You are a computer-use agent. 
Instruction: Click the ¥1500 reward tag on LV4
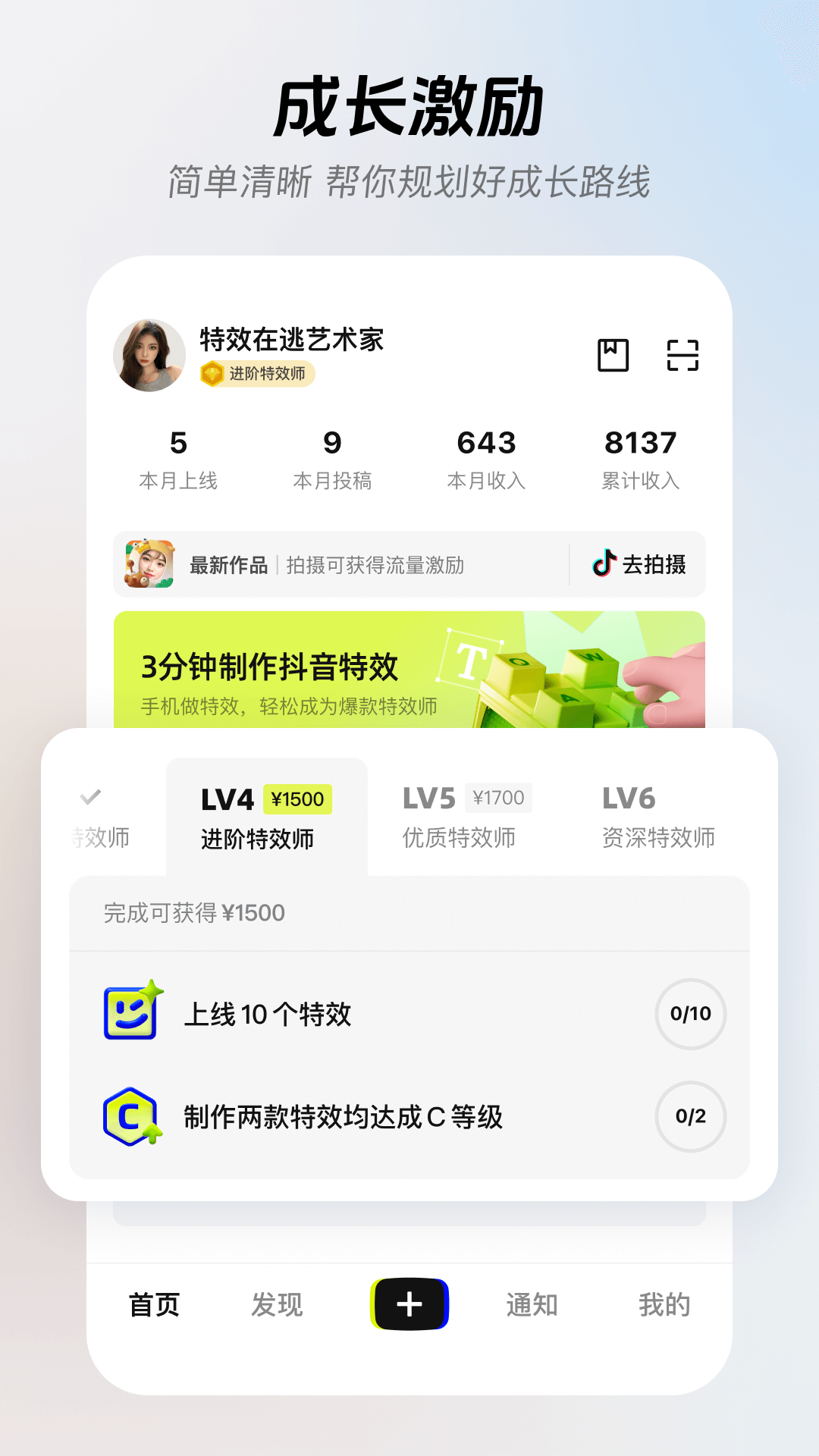(301, 798)
